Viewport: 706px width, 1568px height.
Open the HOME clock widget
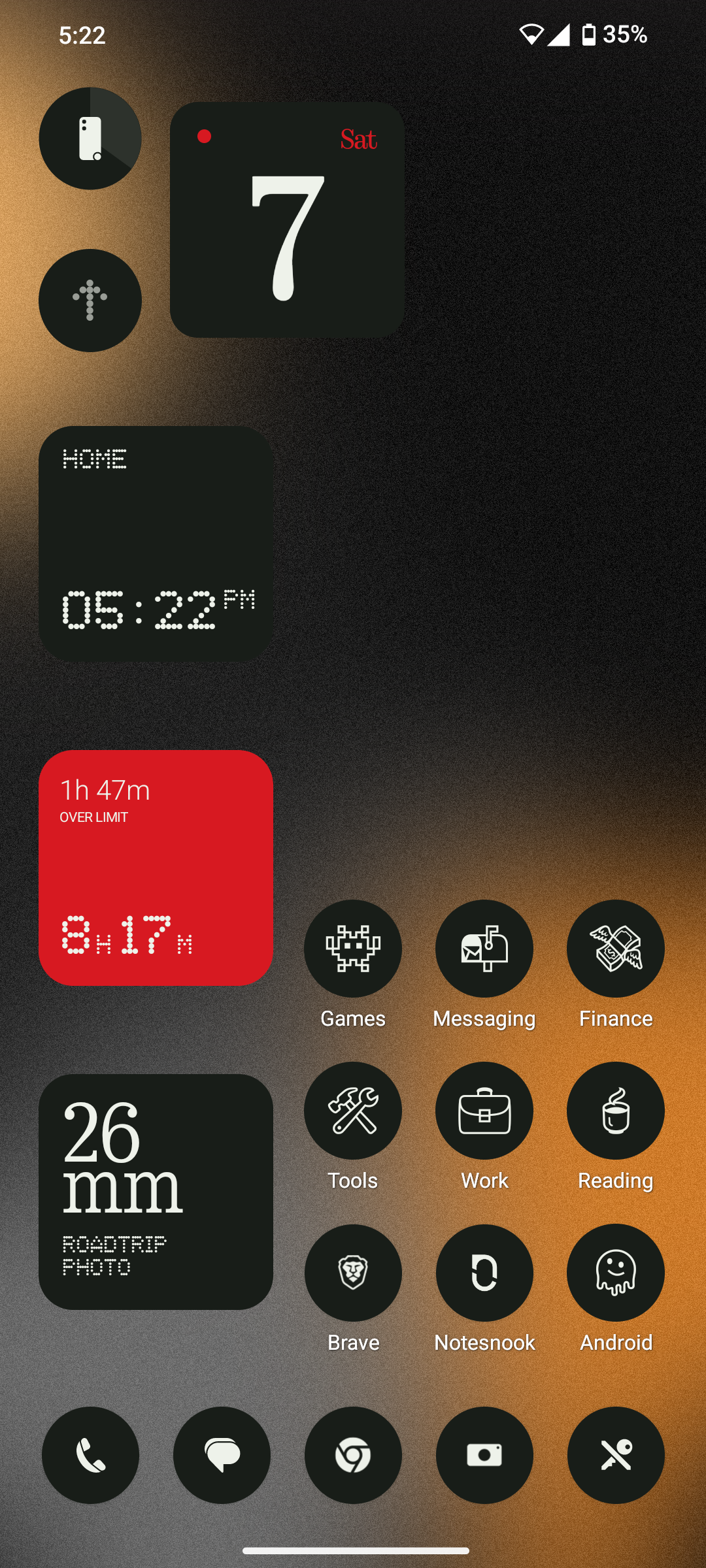point(156,544)
